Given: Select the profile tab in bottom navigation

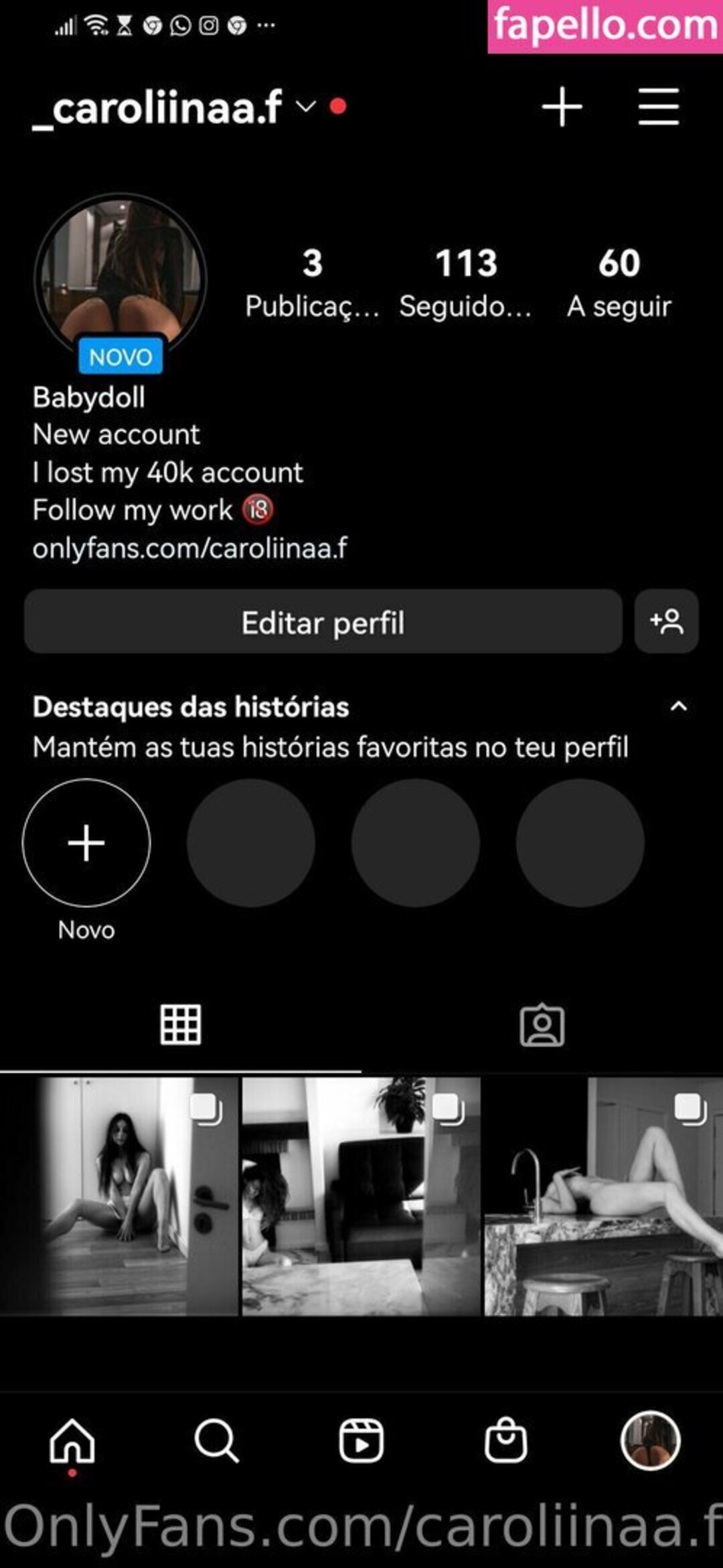Looking at the screenshot, I should [x=650, y=1441].
